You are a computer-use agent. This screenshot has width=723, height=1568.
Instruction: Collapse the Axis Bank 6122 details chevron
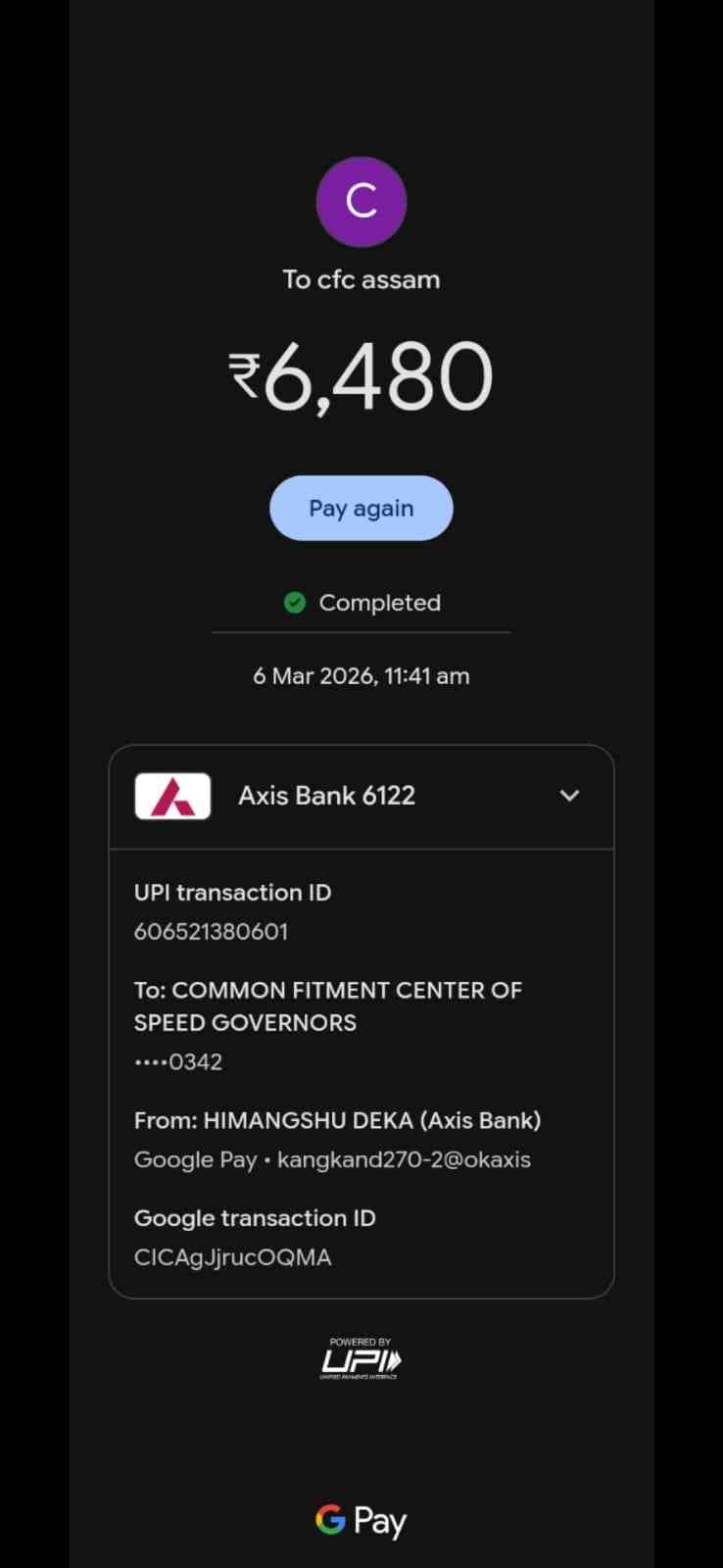pyautogui.click(x=569, y=796)
